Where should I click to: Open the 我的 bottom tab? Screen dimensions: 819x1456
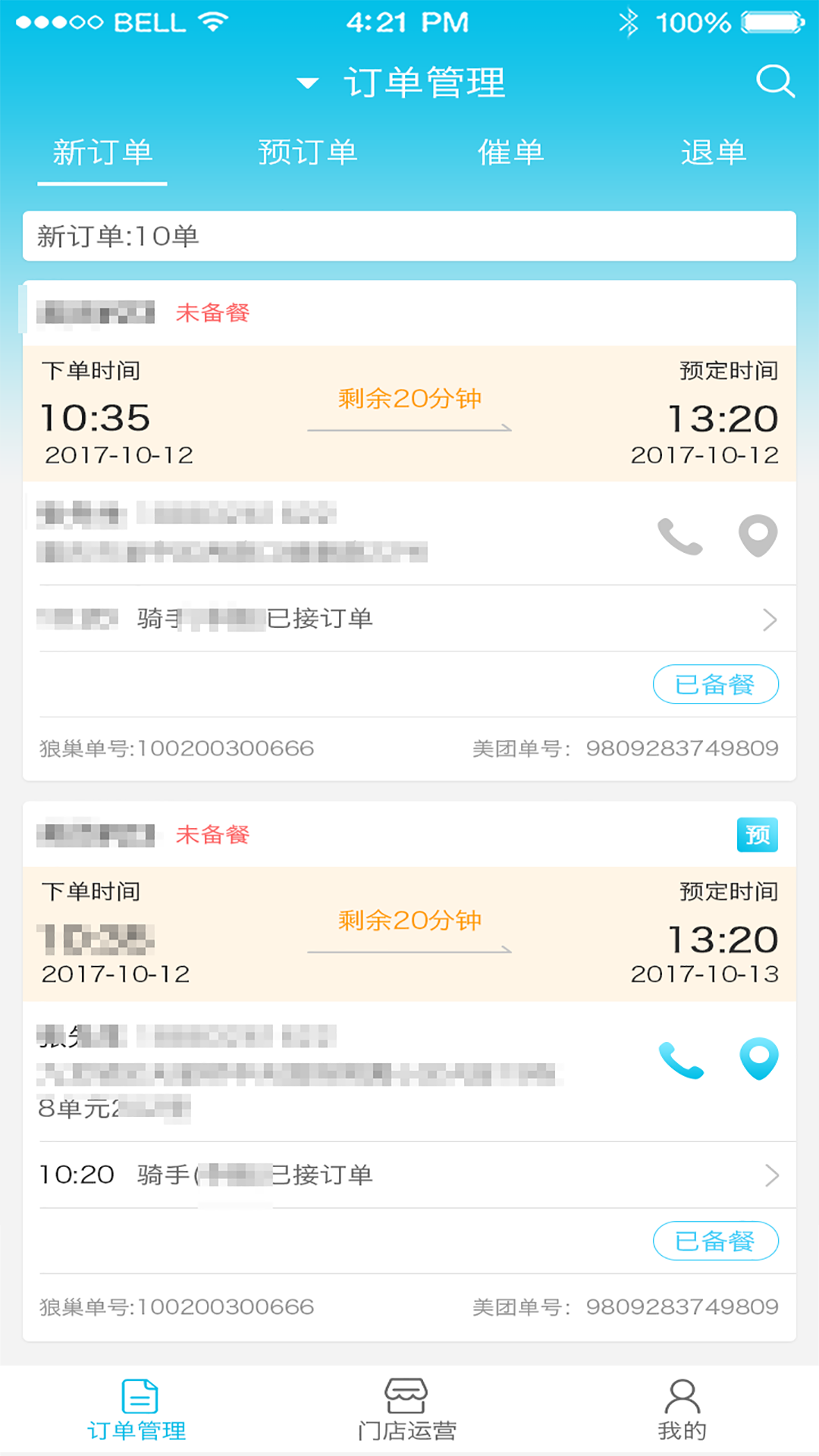[682, 1410]
